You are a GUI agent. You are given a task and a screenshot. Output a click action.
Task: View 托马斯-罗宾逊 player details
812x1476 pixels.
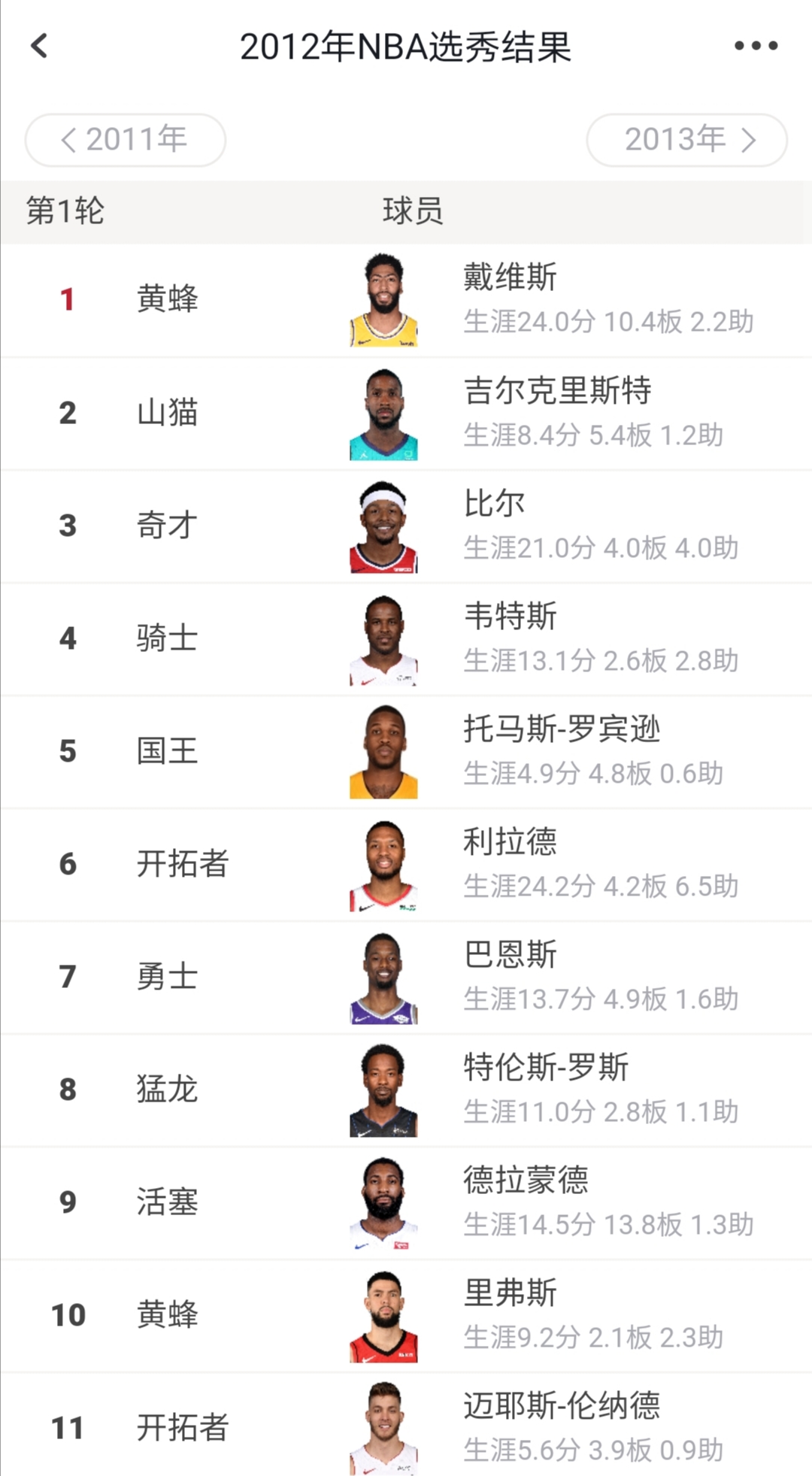(406, 752)
